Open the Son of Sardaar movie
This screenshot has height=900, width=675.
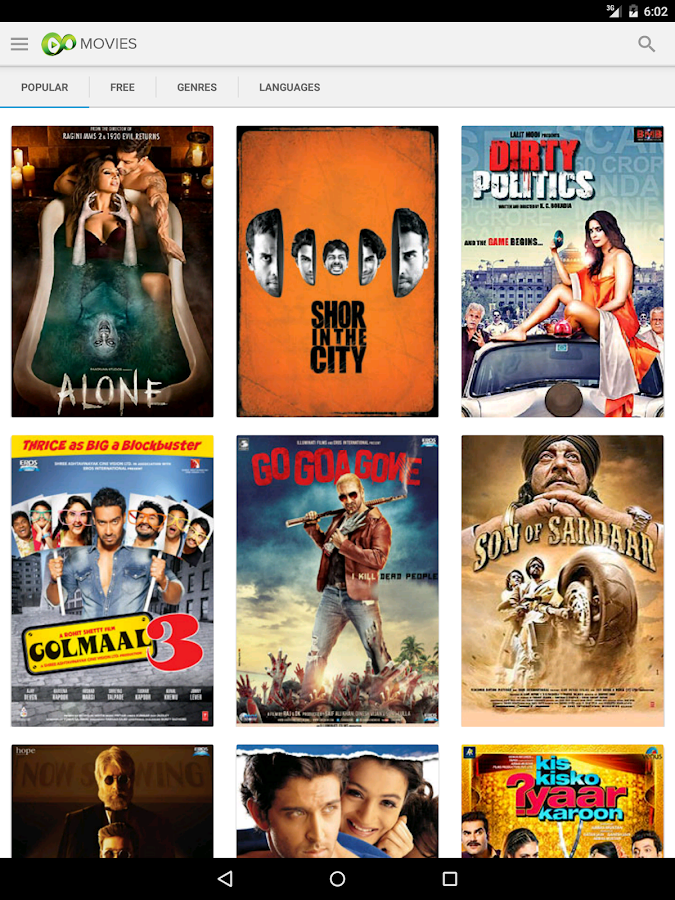pos(562,581)
